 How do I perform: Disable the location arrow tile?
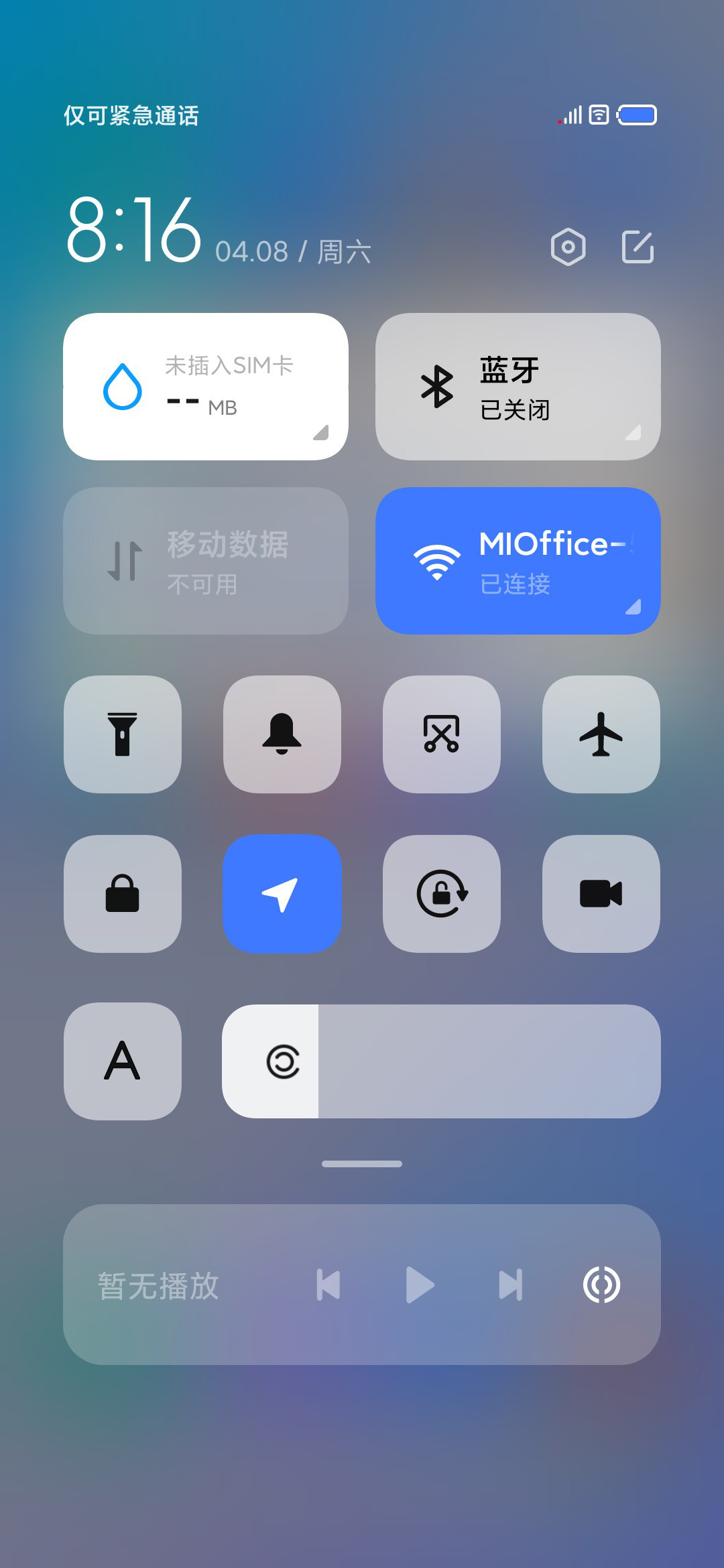pyautogui.click(x=282, y=894)
